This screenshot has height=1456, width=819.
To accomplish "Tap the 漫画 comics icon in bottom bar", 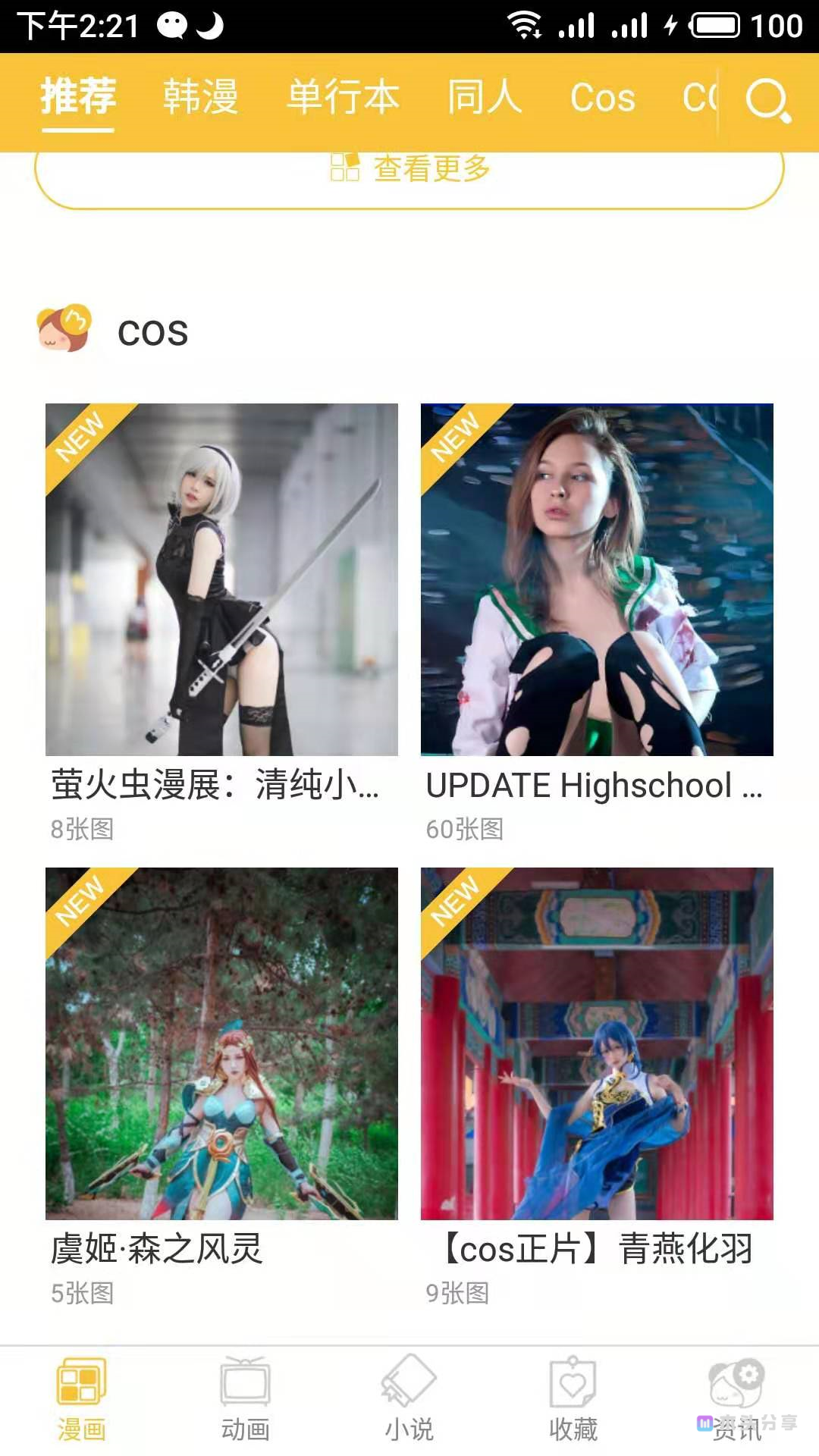I will coord(81,1399).
